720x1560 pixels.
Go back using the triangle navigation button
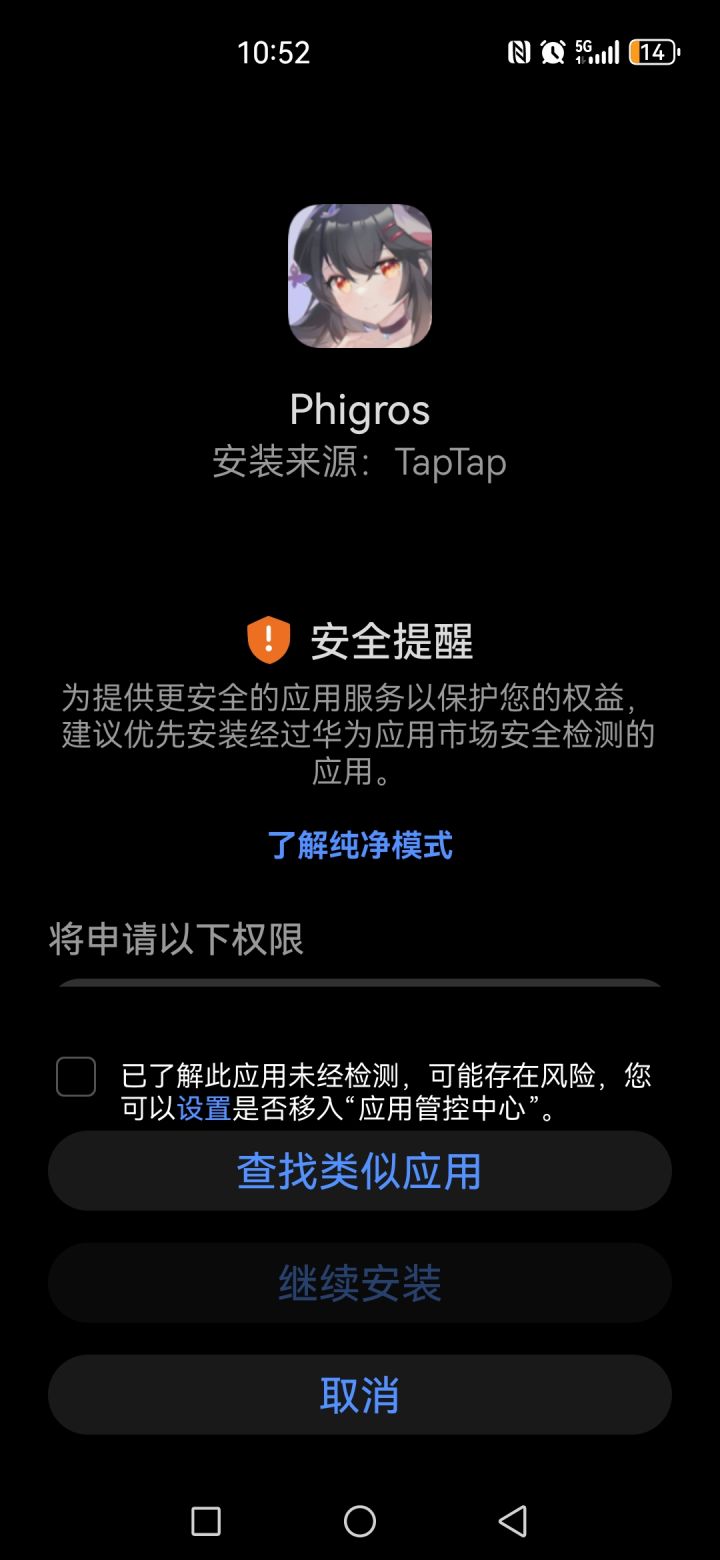(x=513, y=1522)
